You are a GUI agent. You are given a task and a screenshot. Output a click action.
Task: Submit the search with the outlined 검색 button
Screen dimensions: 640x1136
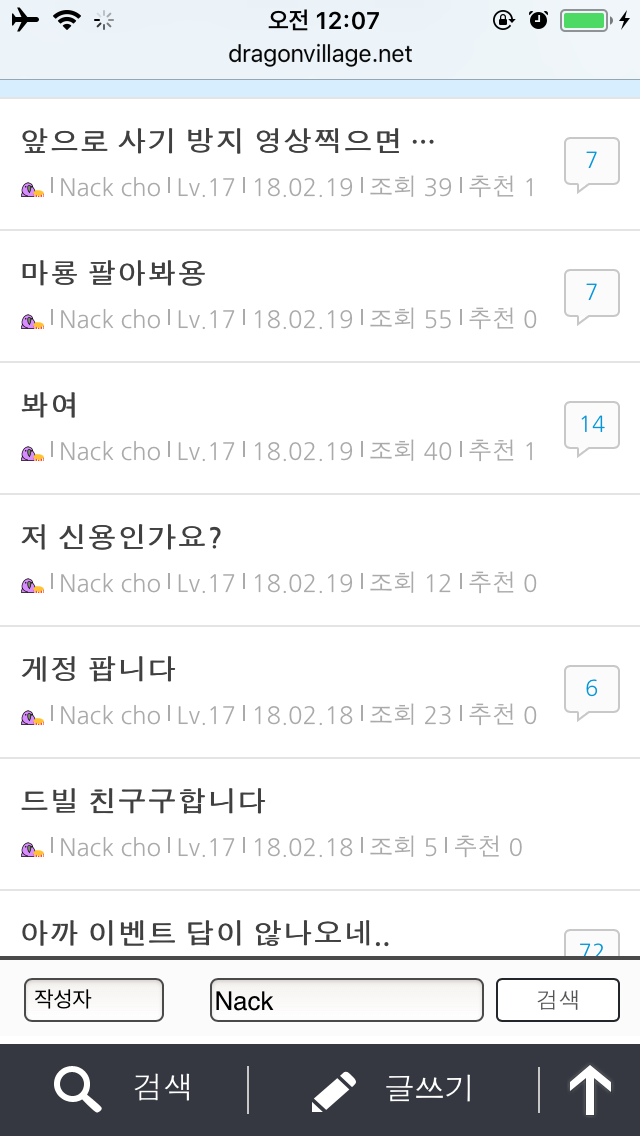coord(557,1000)
